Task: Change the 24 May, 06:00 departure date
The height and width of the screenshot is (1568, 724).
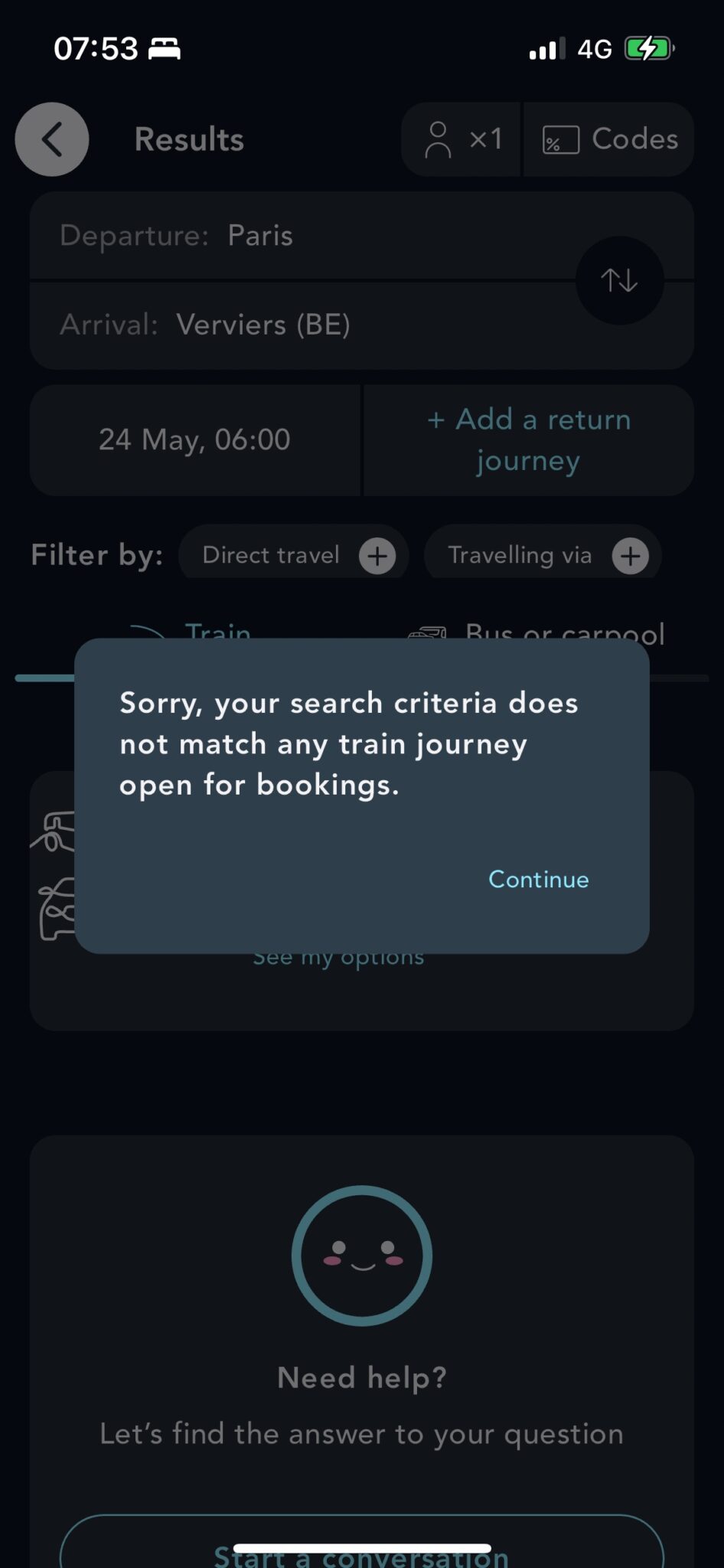Action: [194, 439]
